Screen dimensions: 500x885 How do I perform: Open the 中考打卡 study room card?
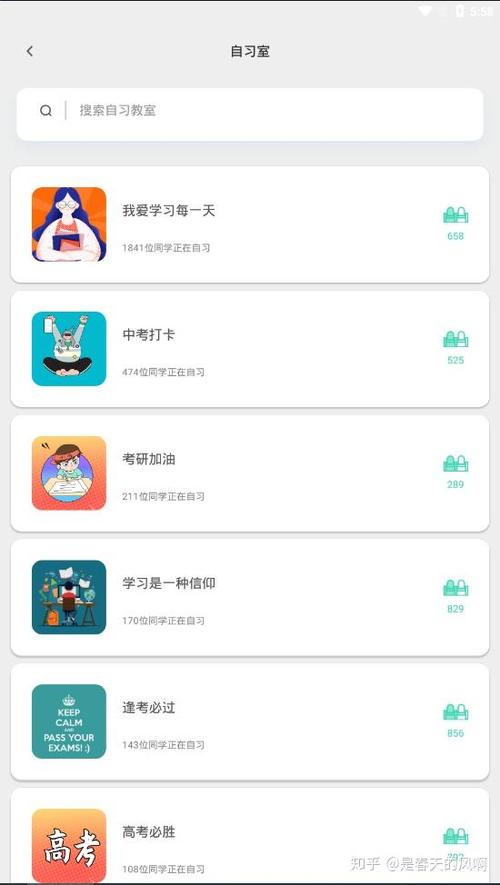250,349
